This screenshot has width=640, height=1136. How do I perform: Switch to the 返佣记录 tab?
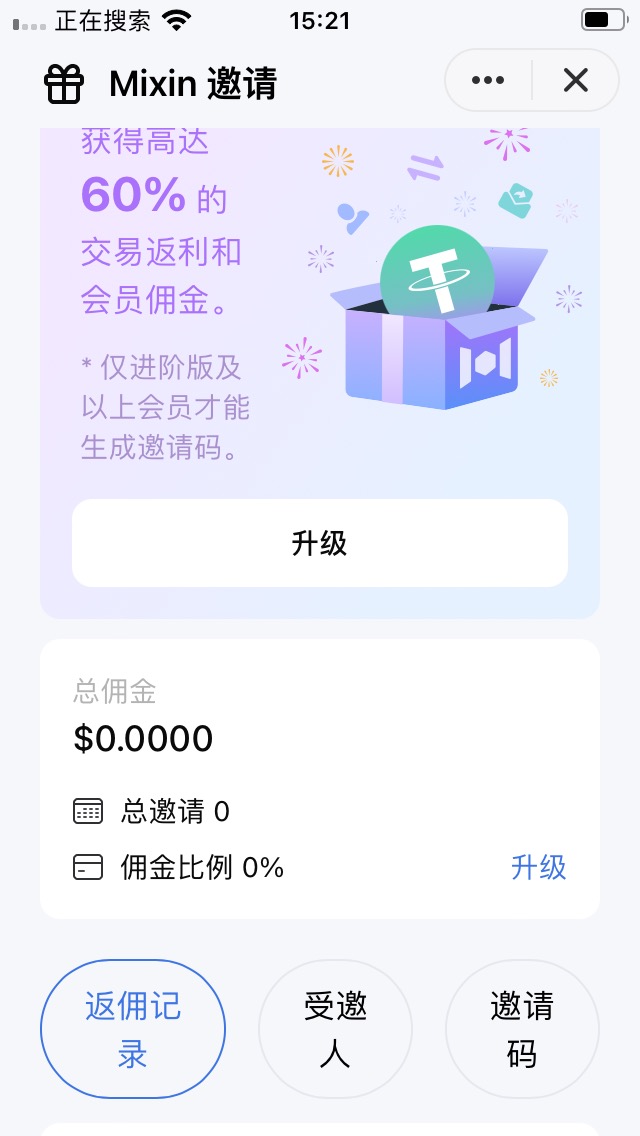click(133, 1030)
